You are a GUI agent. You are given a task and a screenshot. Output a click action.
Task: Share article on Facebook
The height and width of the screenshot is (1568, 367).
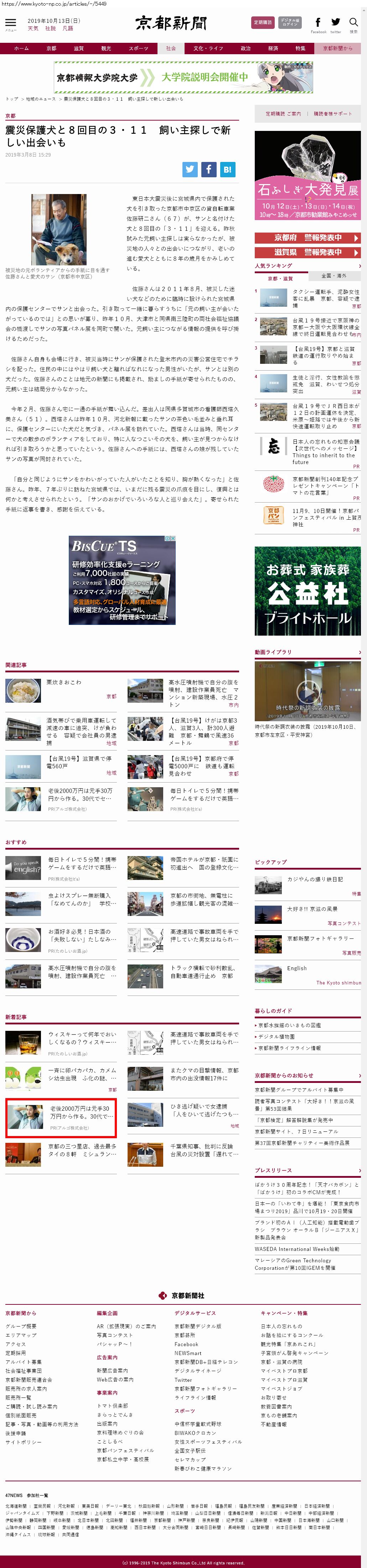[208, 169]
